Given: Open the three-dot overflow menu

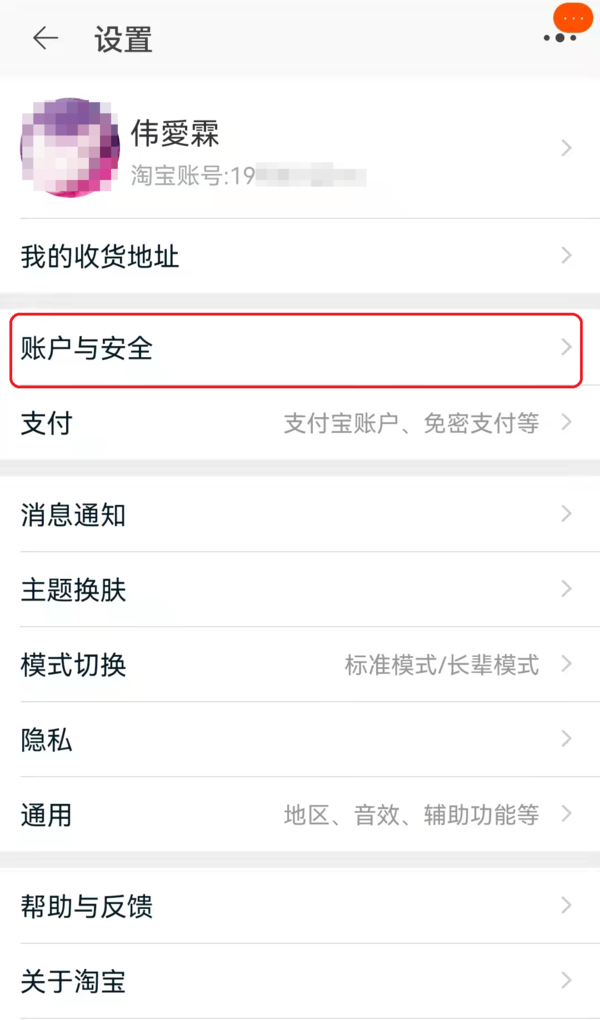Looking at the screenshot, I should pos(560,37).
